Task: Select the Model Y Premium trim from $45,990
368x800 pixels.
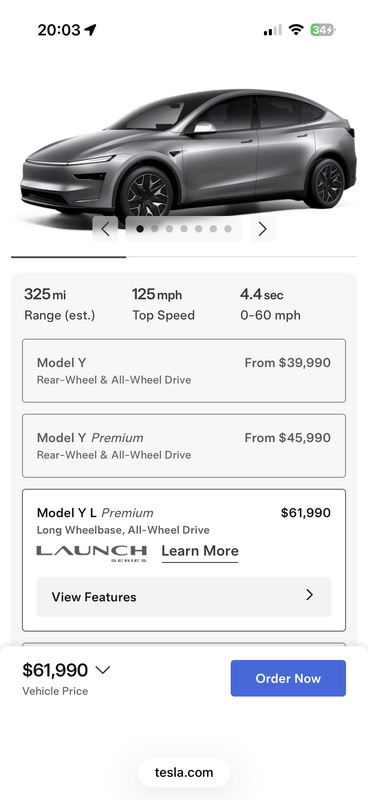Action: pyautogui.click(x=184, y=446)
